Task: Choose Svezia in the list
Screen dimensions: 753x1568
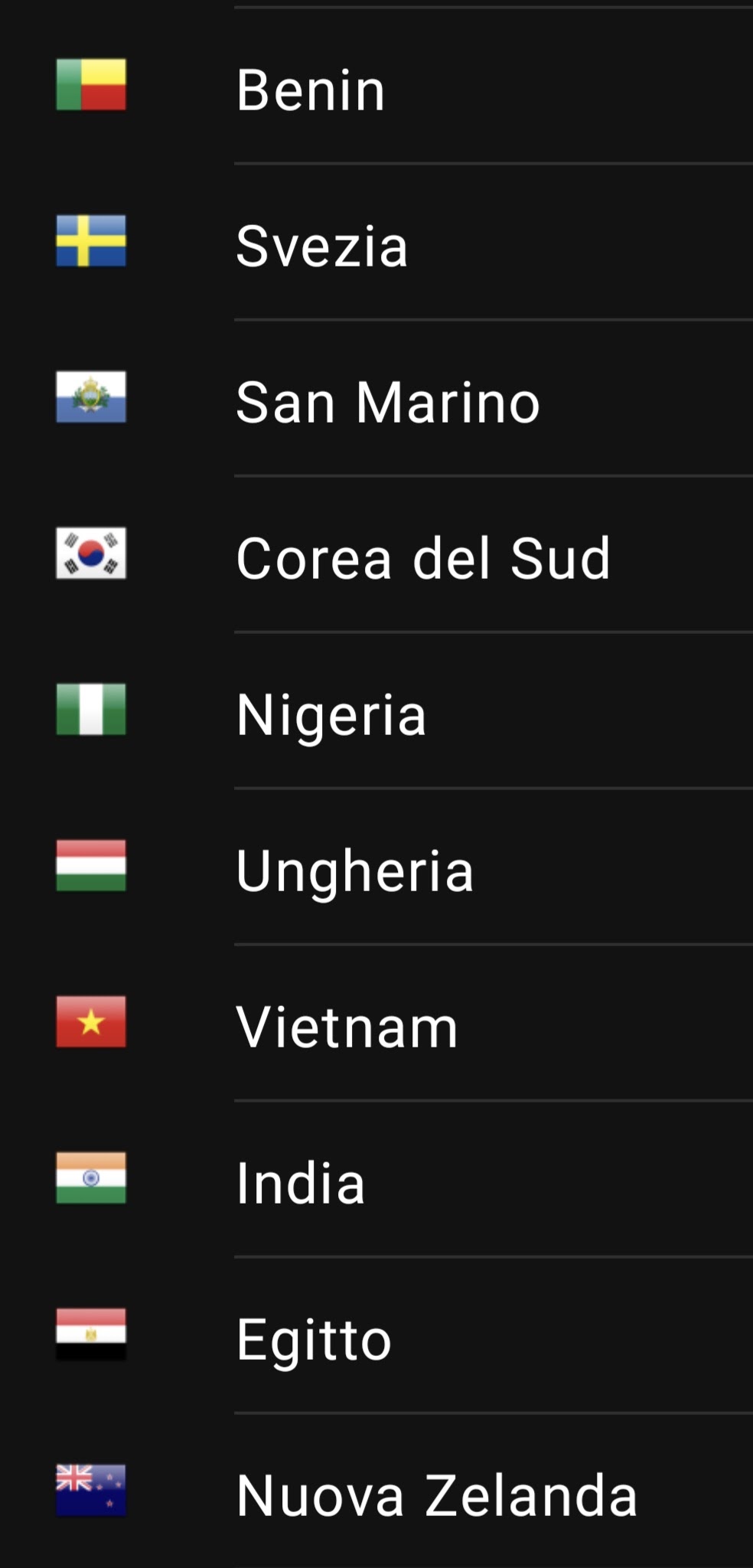Action: 321,246
